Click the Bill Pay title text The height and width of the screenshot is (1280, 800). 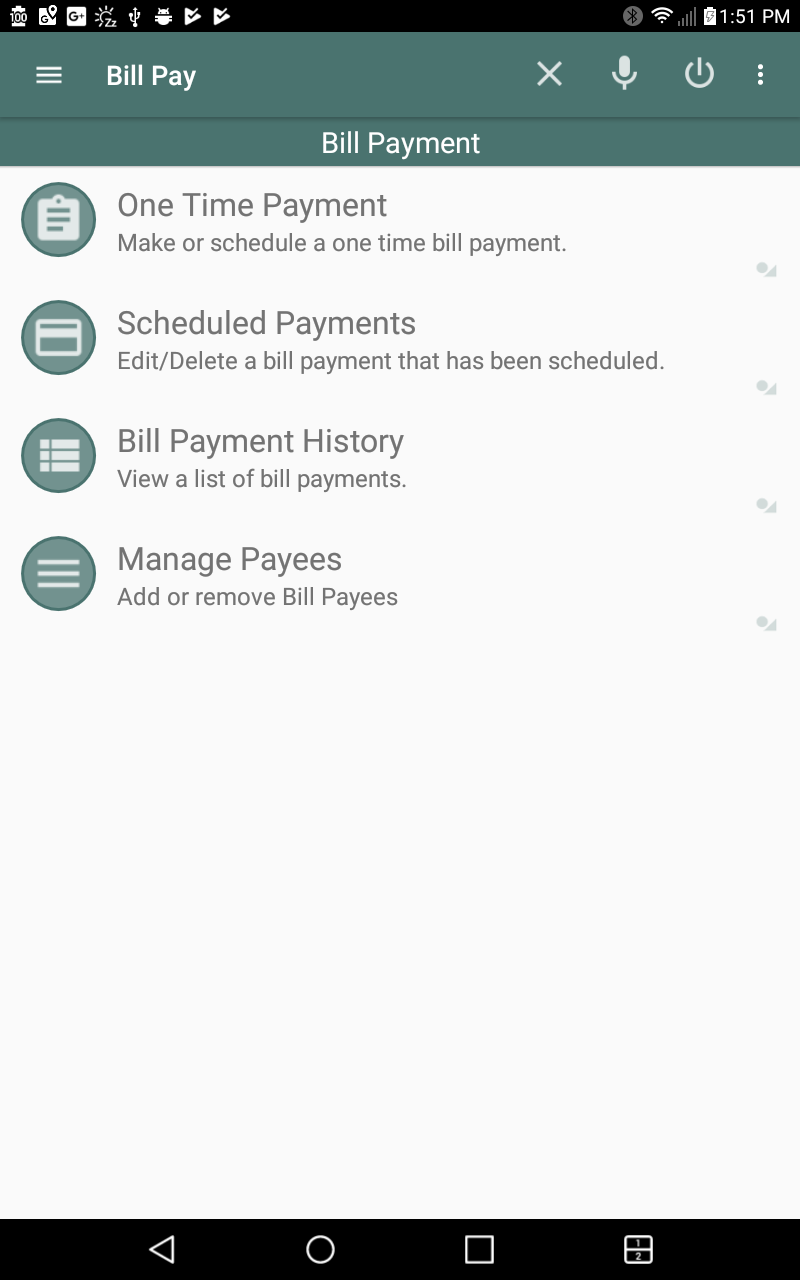[x=151, y=74]
